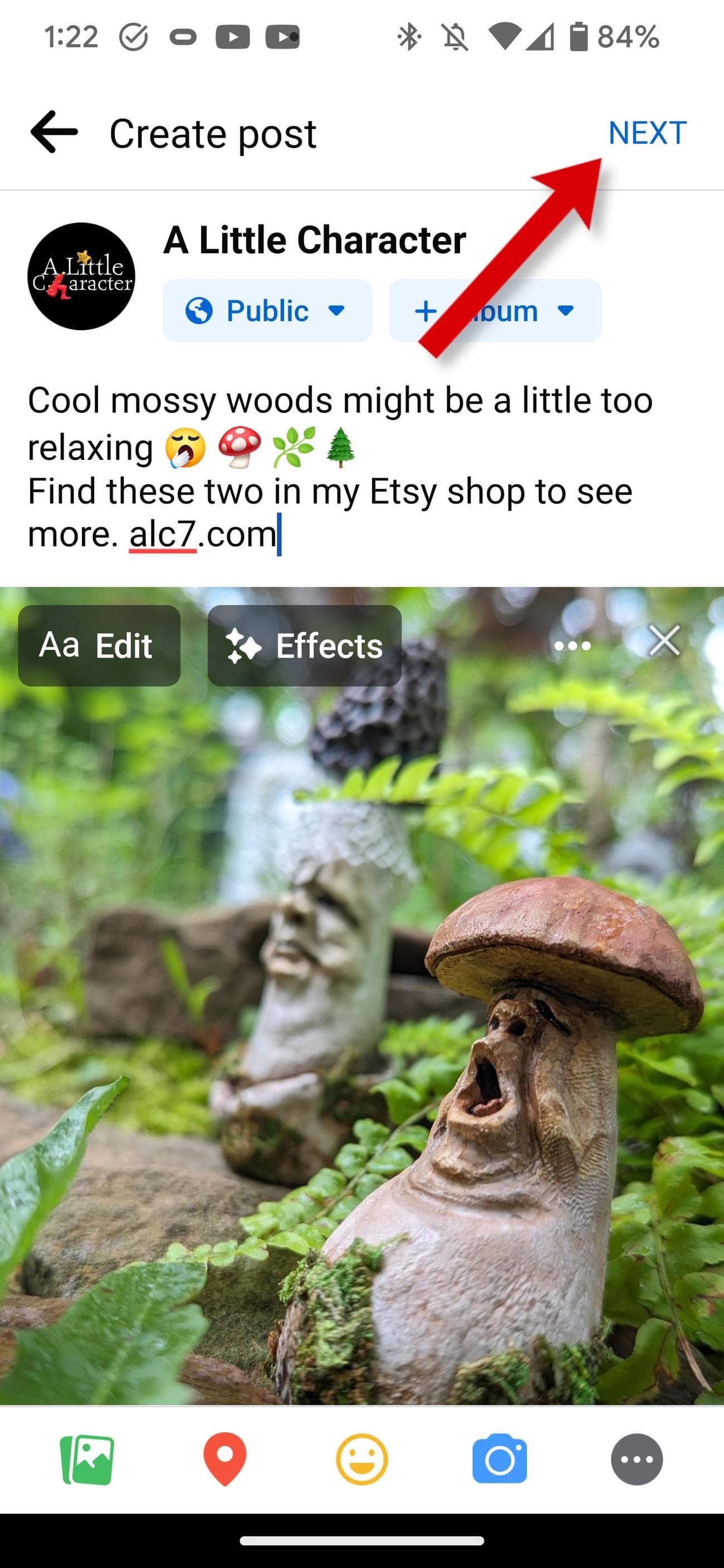Tap NEXT to continue the post
Image resolution: width=724 pixels, height=1568 pixels.
click(647, 133)
